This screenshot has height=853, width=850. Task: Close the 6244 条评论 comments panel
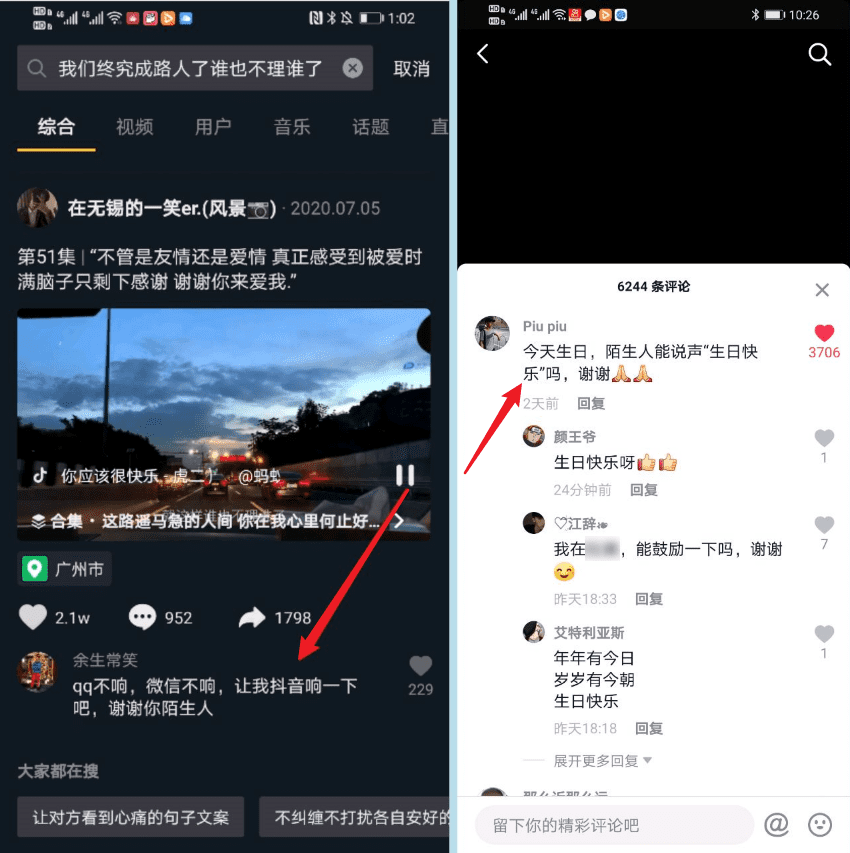[822, 290]
